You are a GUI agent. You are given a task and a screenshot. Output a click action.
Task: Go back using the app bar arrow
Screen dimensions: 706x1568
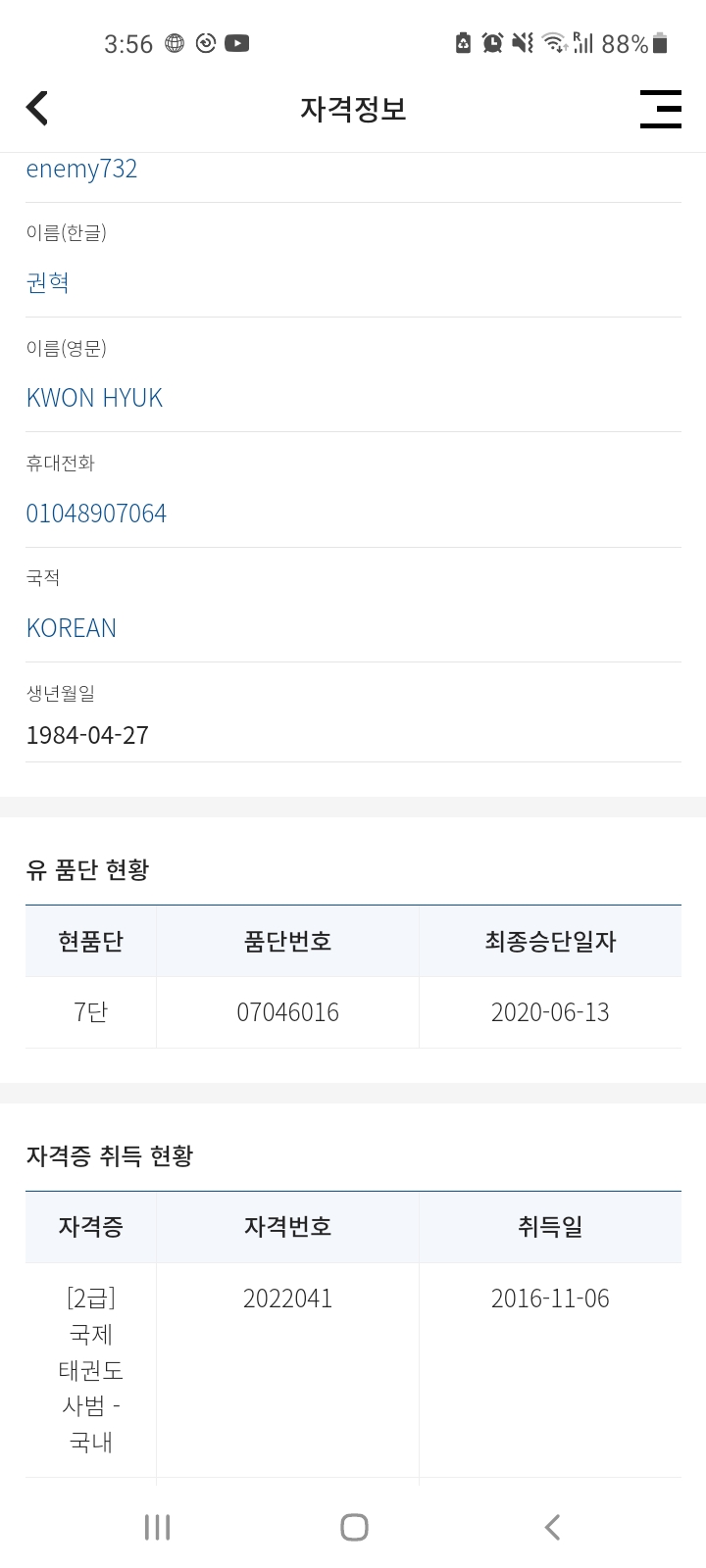37,108
